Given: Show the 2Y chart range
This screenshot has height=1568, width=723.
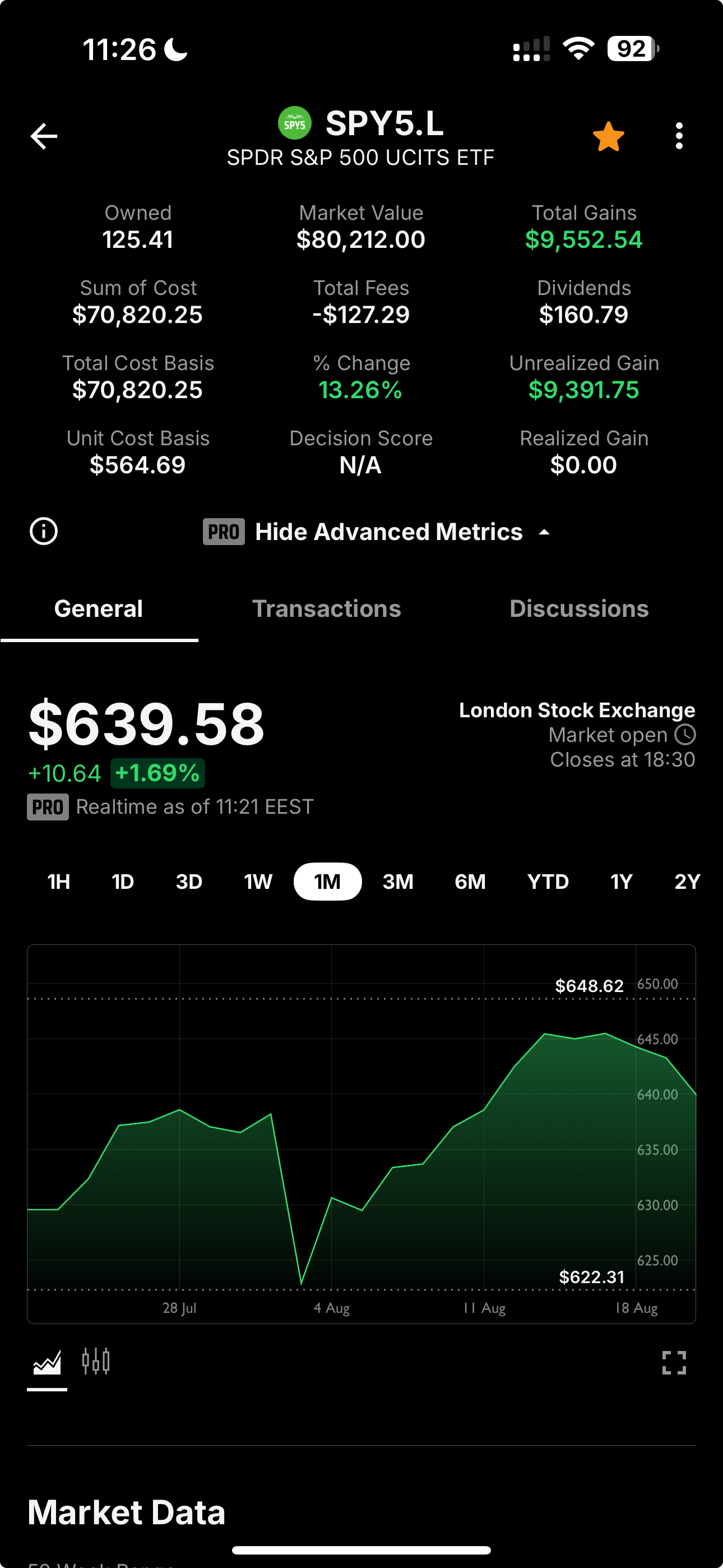Looking at the screenshot, I should tap(687, 882).
